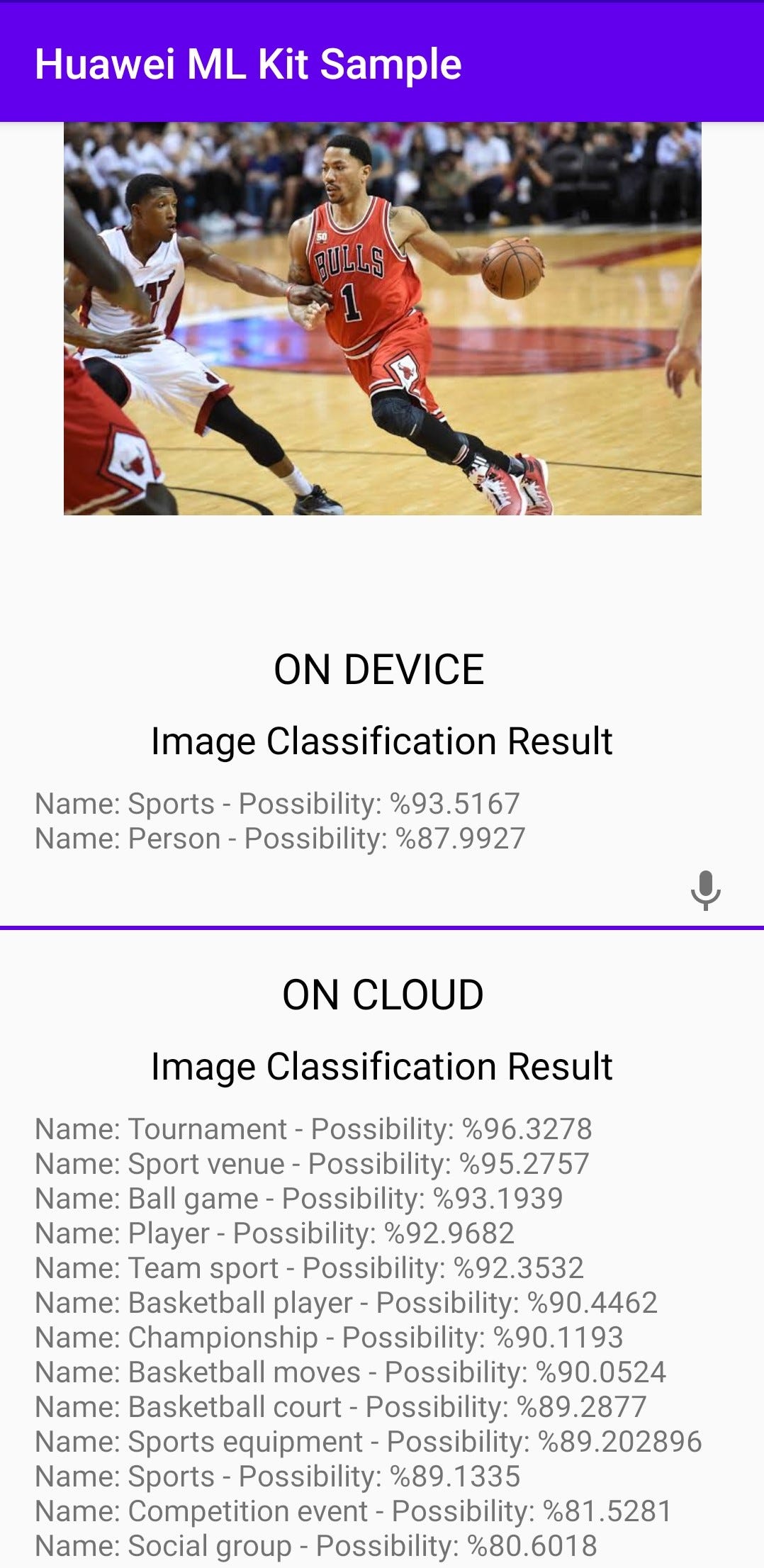The width and height of the screenshot is (764, 1568).
Task: Tap the microphone icon
Action: [x=706, y=890]
